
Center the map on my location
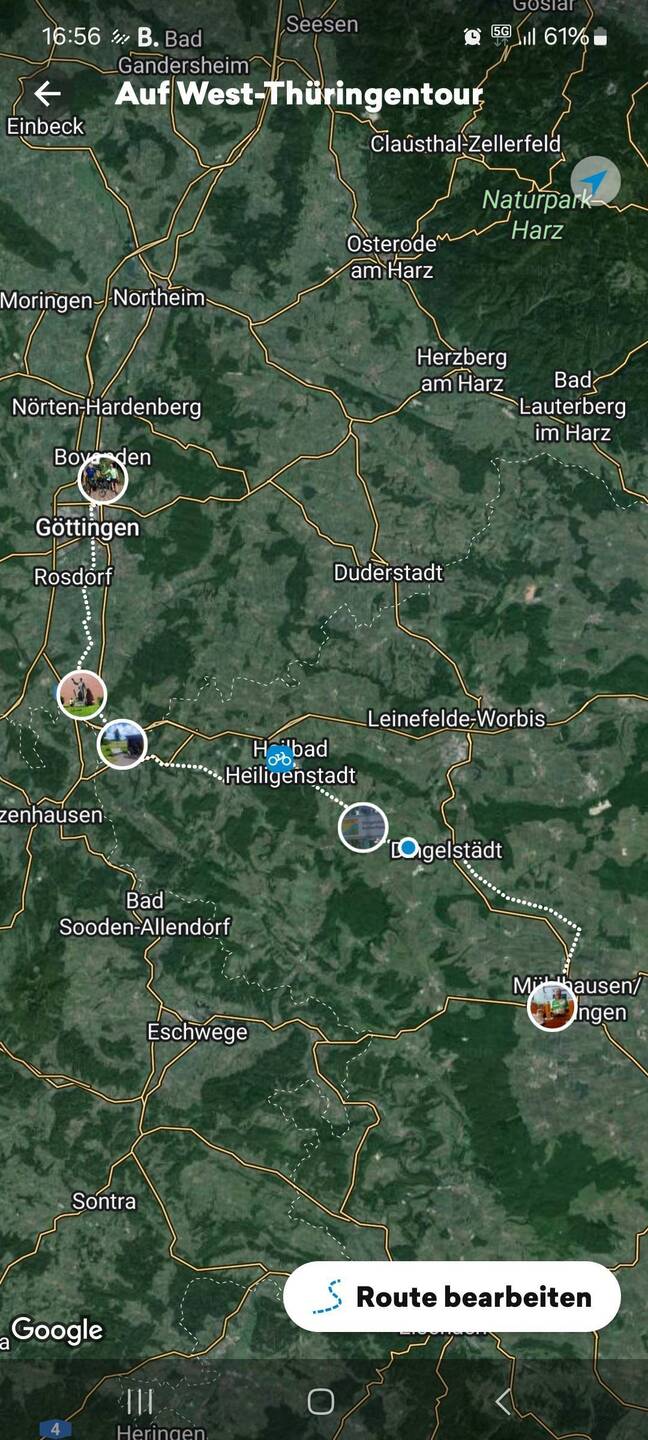pos(595,182)
